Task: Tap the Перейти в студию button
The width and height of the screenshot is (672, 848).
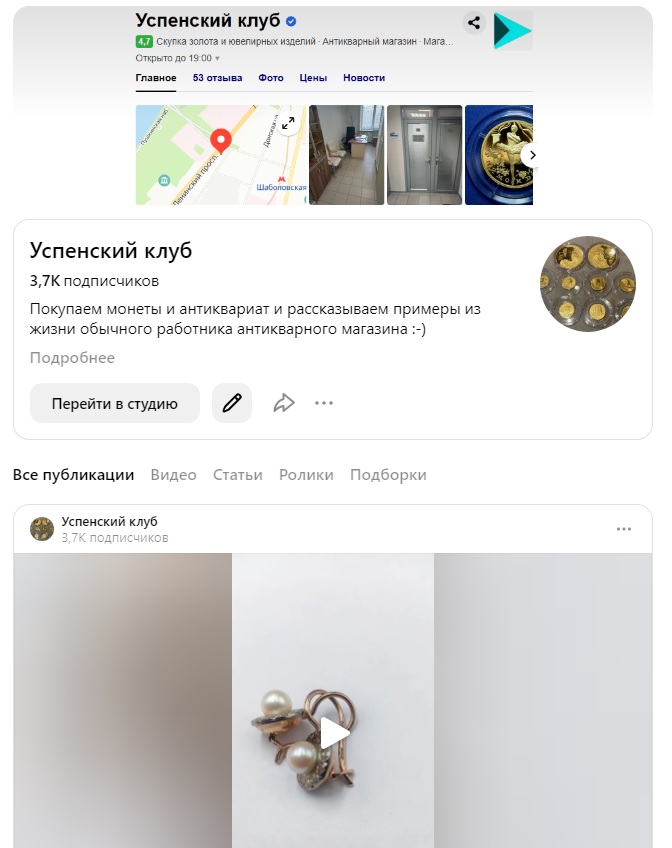Action: [115, 404]
